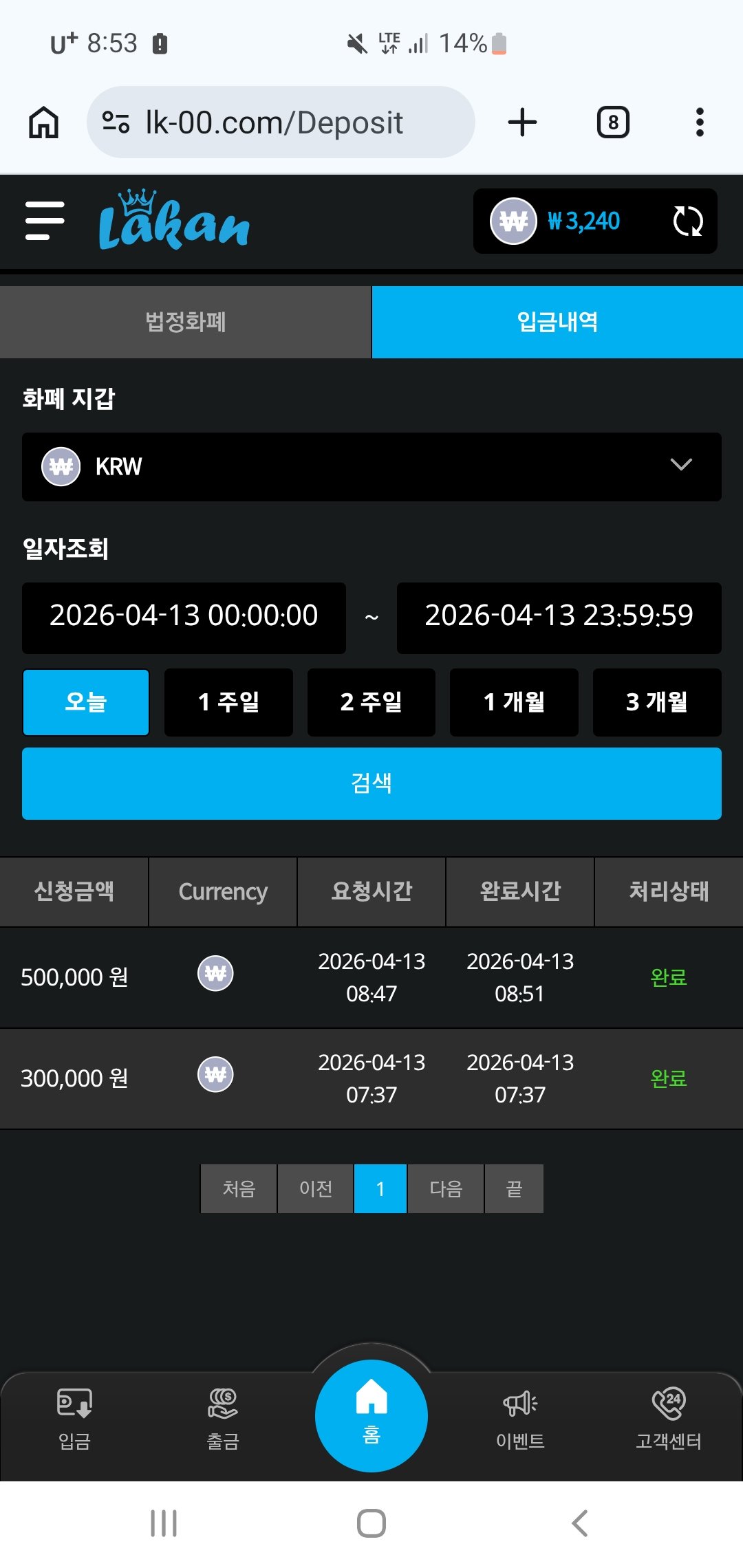Jump to the 처음 page
The height and width of the screenshot is (1568, 743).
(239, 1188)
